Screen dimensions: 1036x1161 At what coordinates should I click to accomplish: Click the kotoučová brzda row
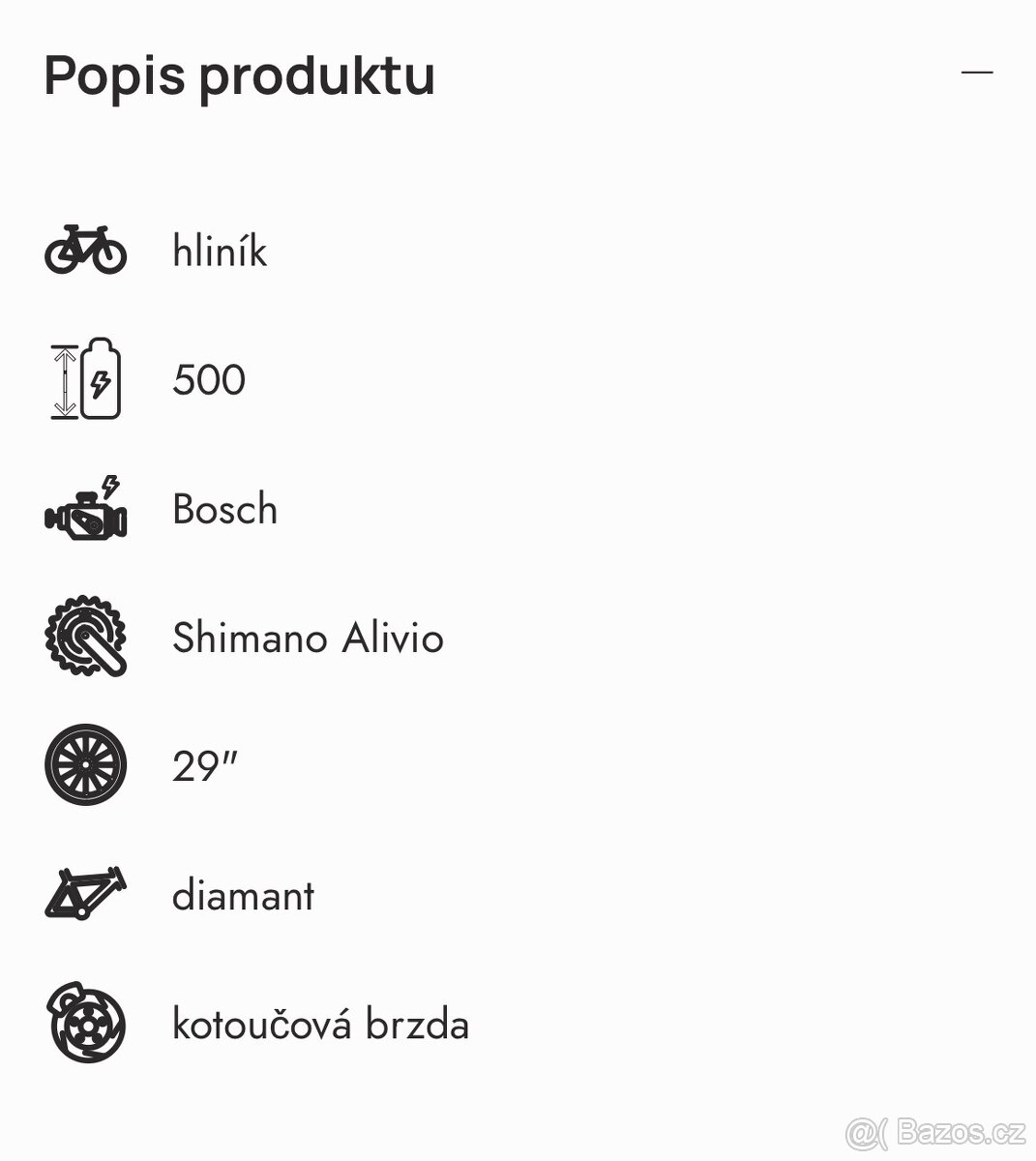tap(319, 1024)
